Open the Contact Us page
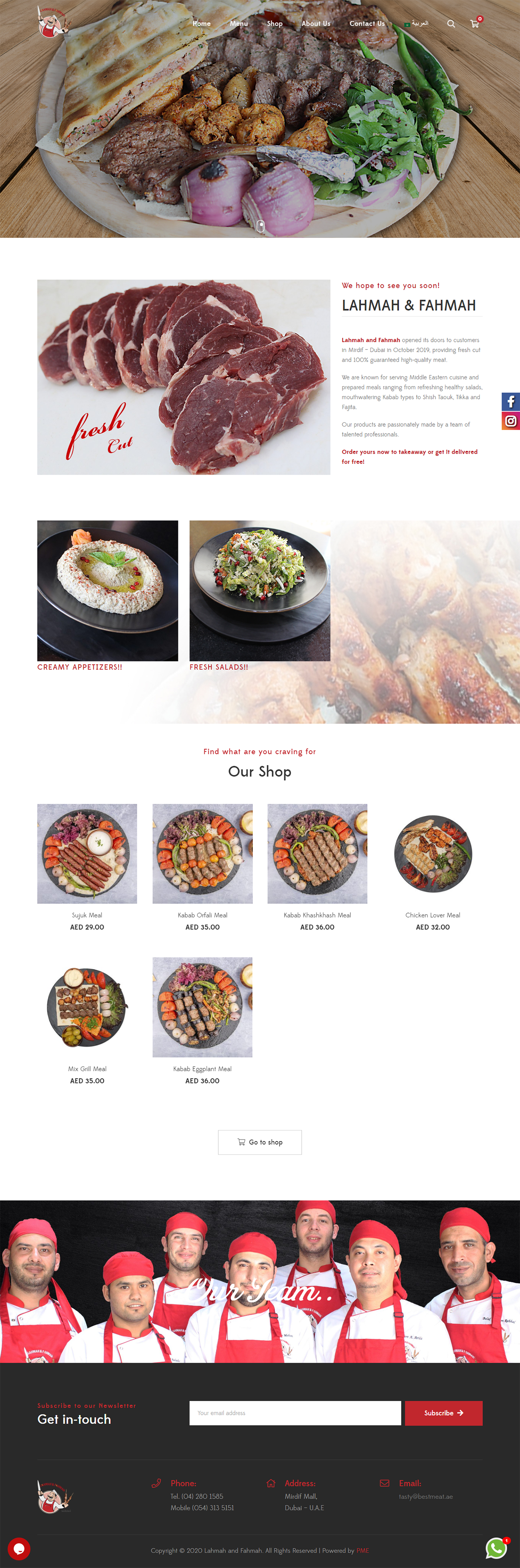The width and height of the screenshot is (520, 1568). coord(367,24)
